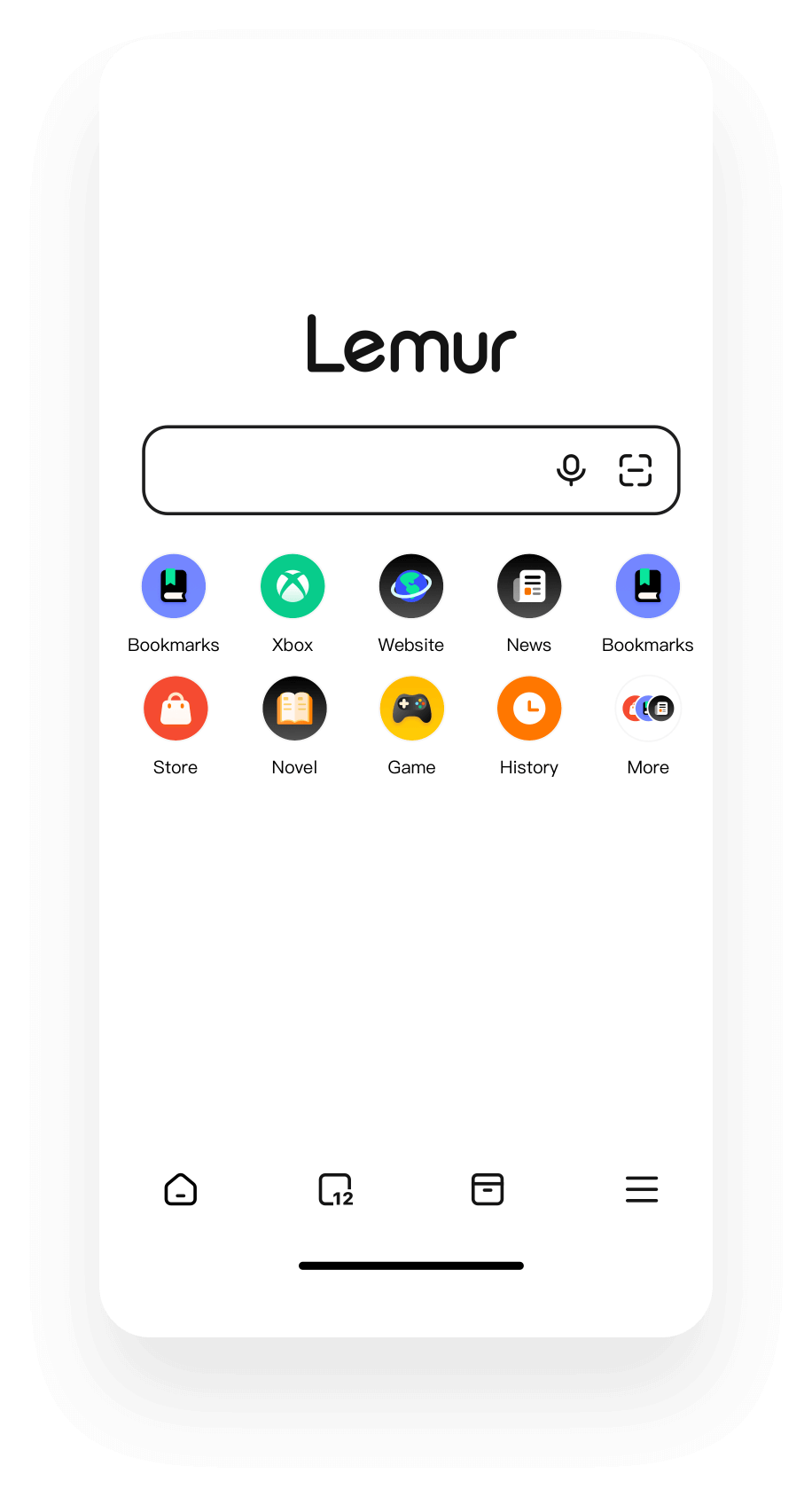Open the Website shortcut
The image size is (812, 1497).
click(411, 586)
